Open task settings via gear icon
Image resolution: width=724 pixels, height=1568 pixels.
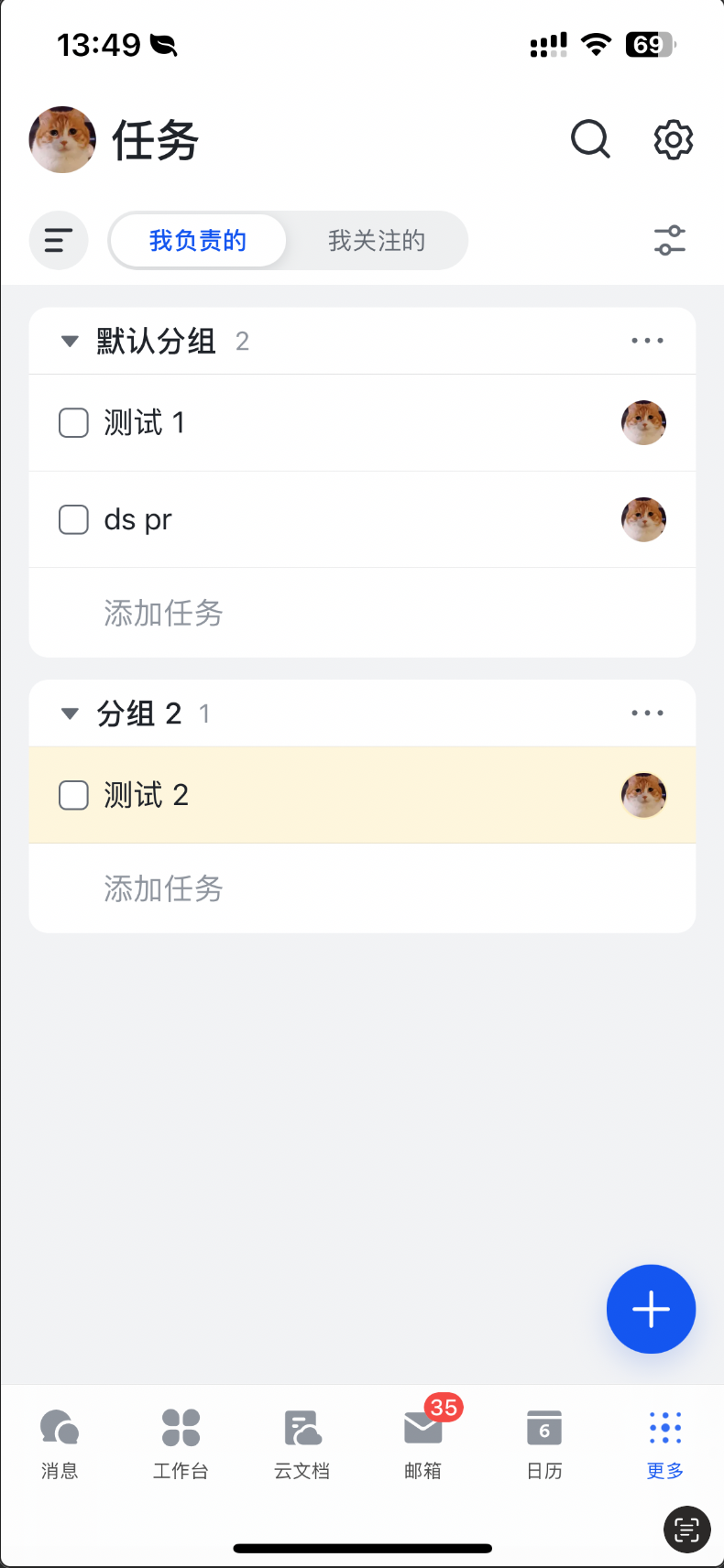[x=673, y=140]
